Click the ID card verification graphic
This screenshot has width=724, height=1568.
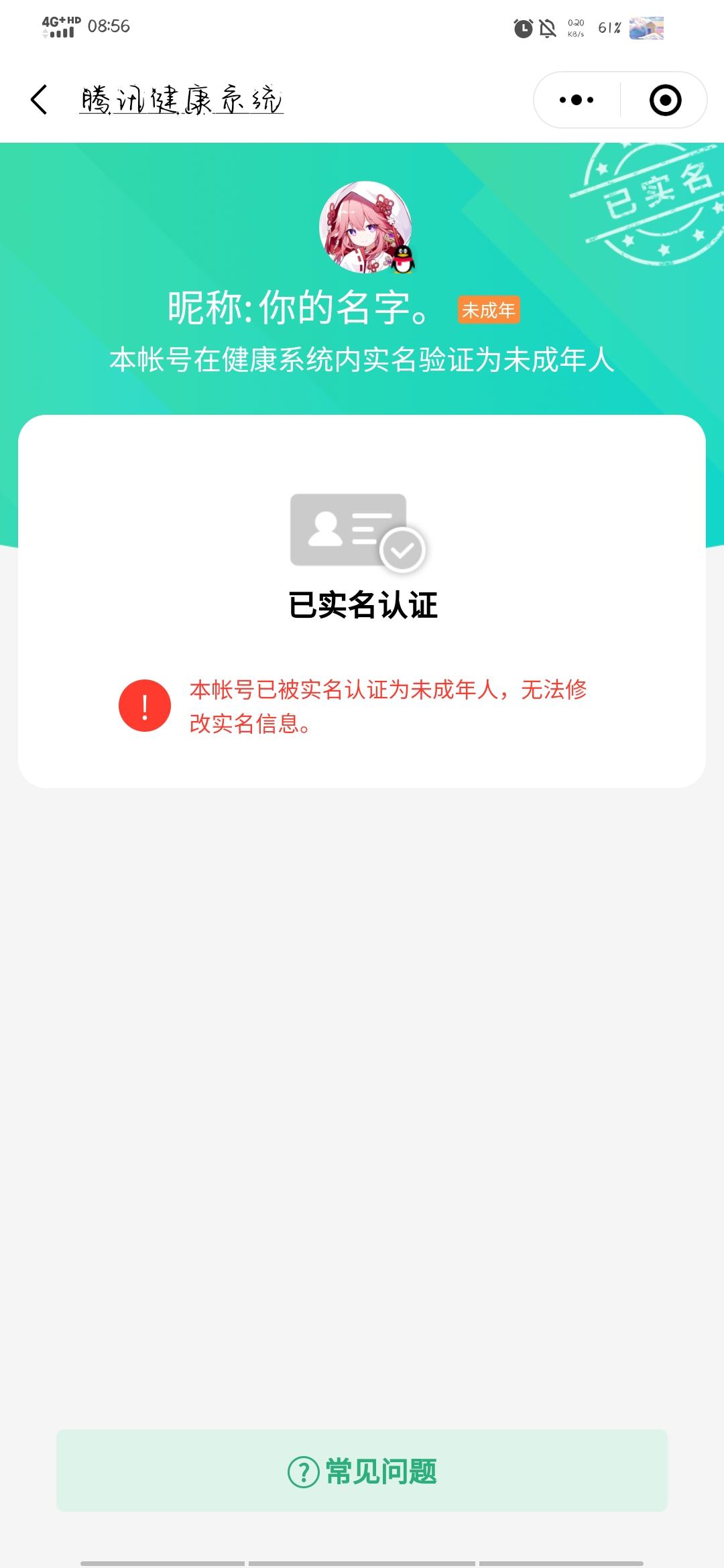349,529
